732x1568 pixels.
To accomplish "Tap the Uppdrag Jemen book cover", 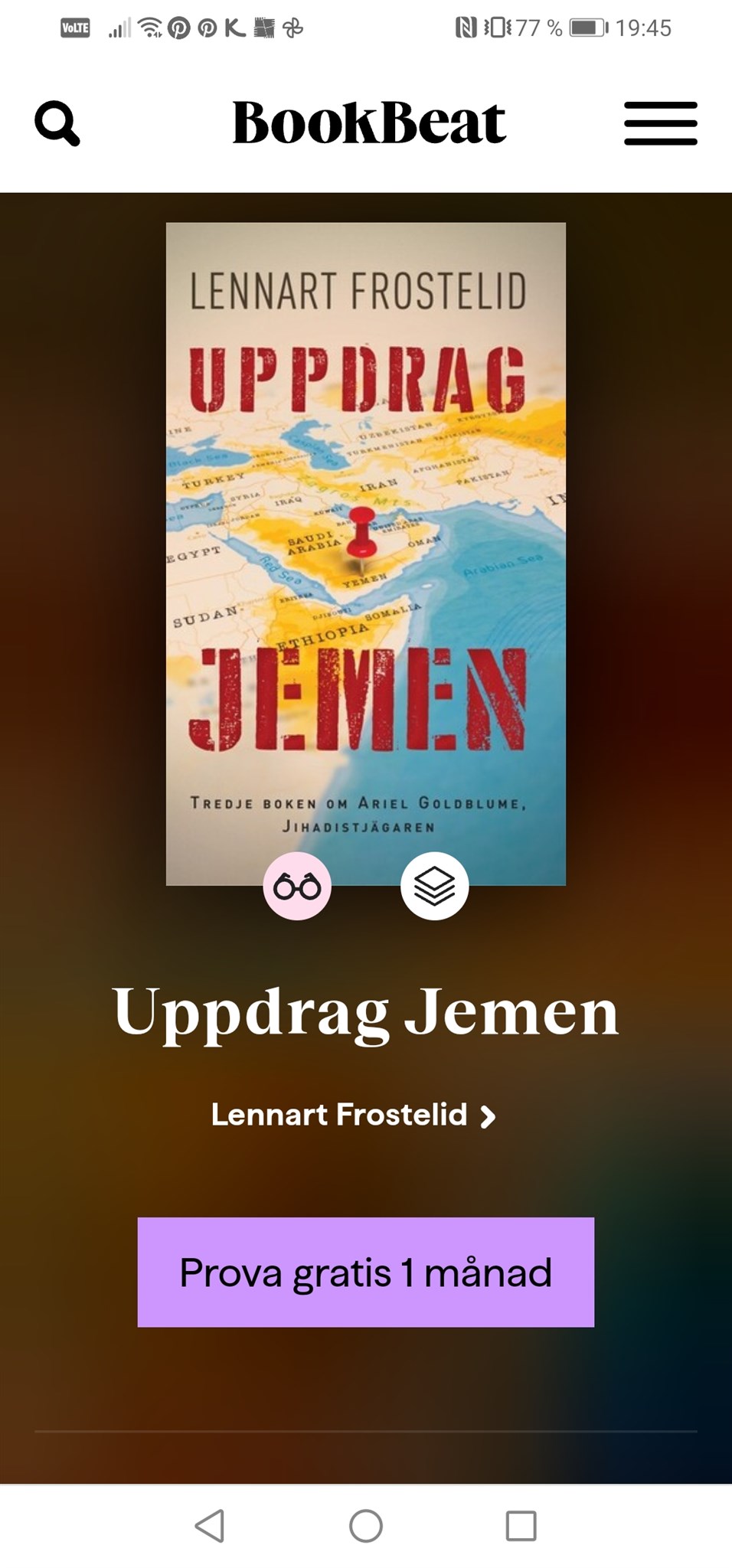I will pos(366,551).
